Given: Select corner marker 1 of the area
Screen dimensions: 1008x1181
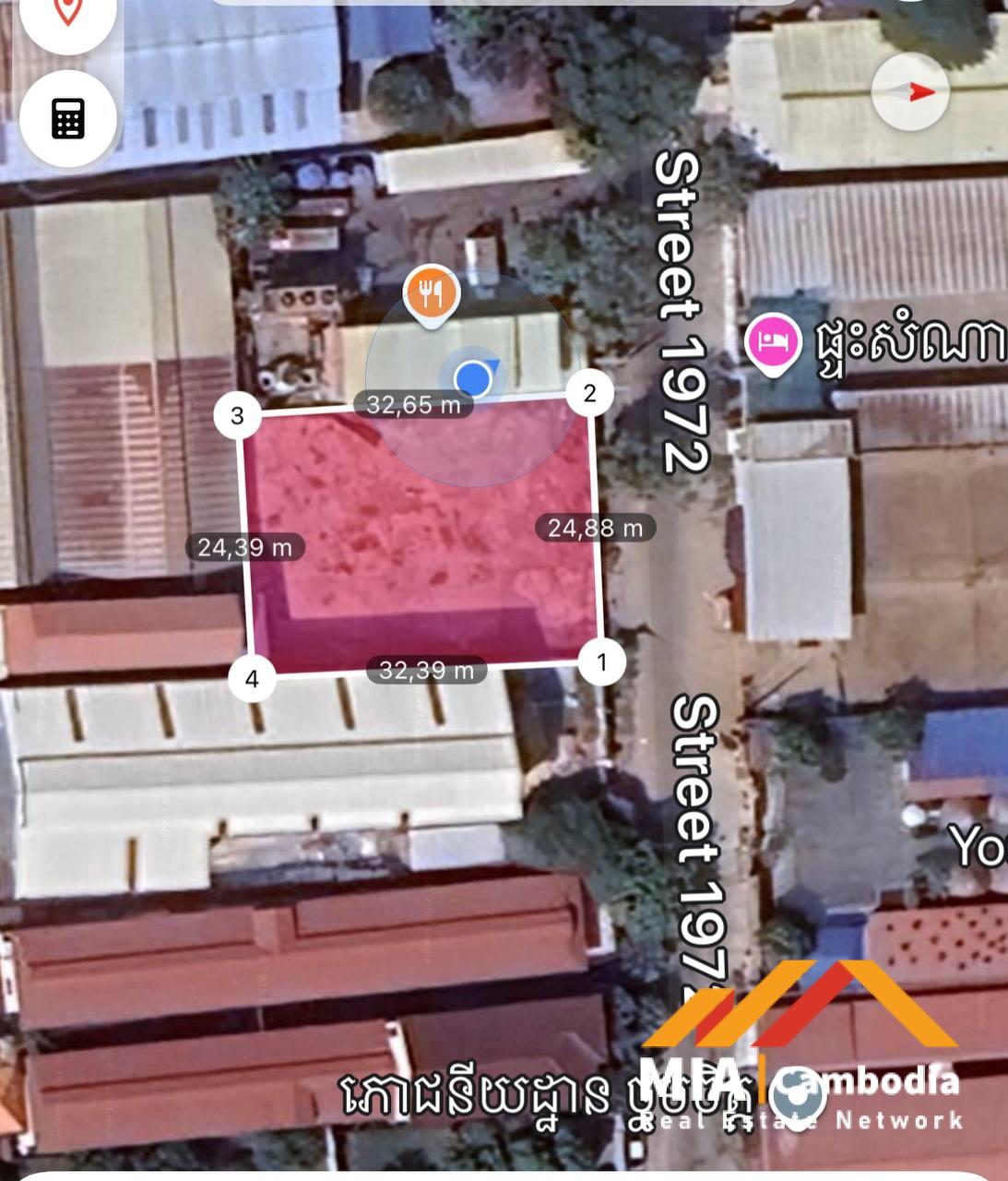Looking at the screenshot, I should [x=602, y=662].
